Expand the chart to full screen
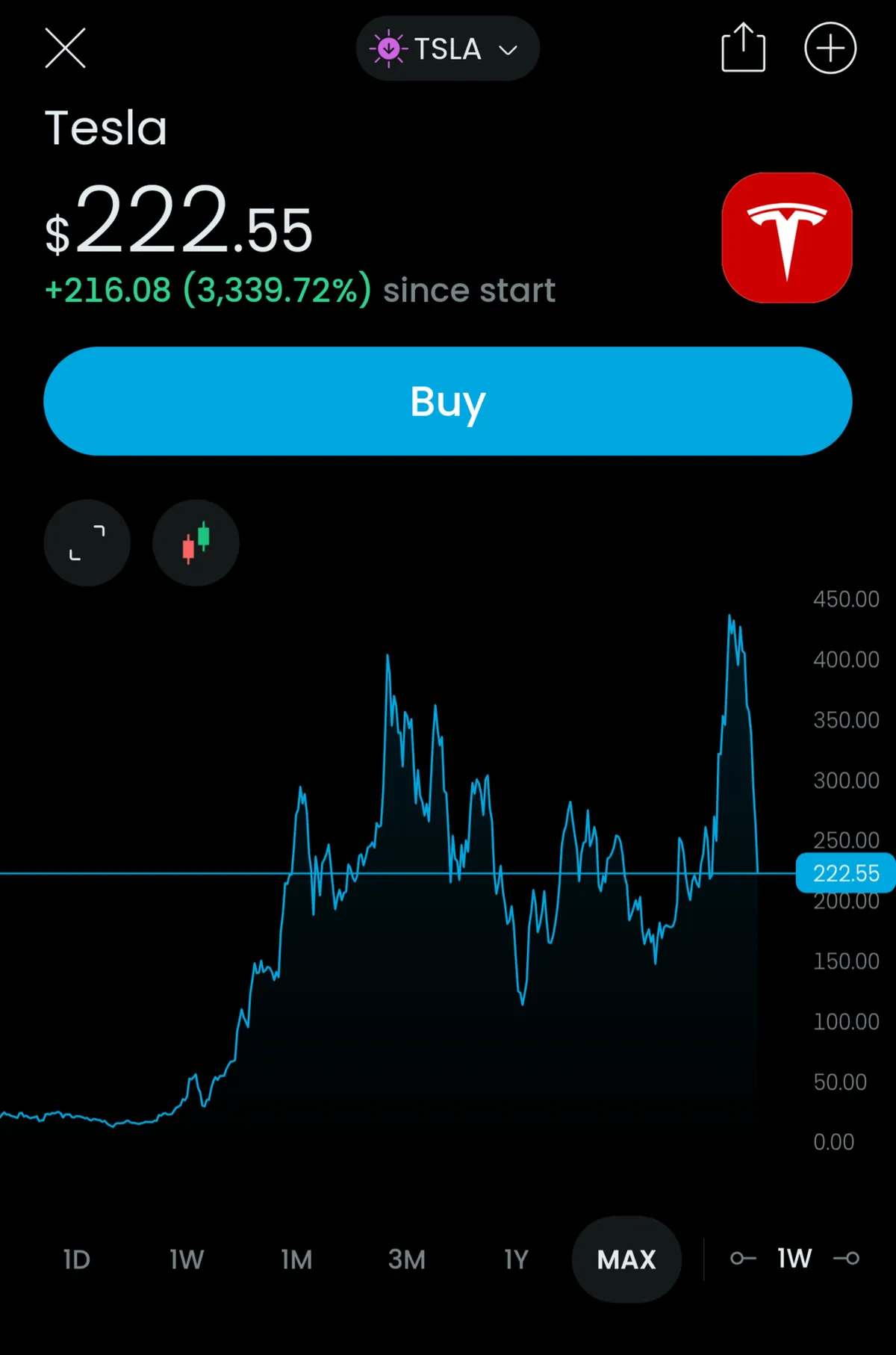 pos(87,543)
